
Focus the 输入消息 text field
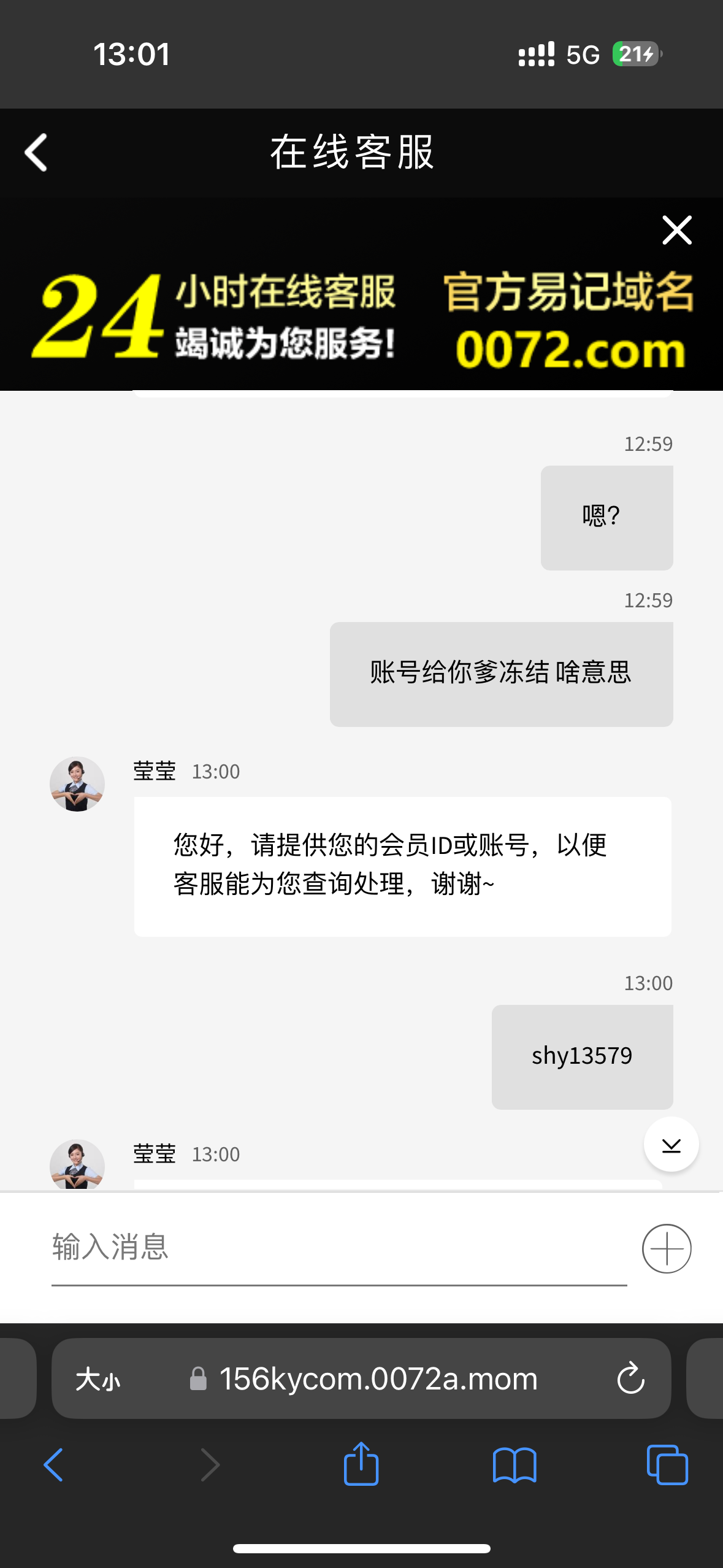coord(339,1248)
